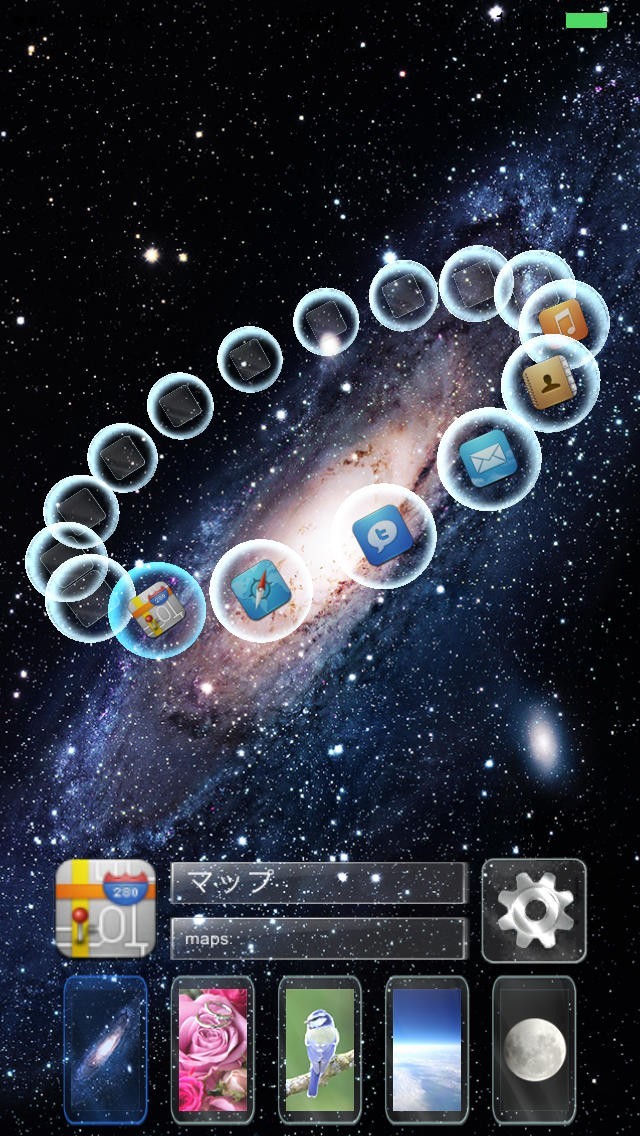Select the galaxy wallpaper thumbnail
This screenshot has height=1136, width=640.
(x=106, y=1050)
